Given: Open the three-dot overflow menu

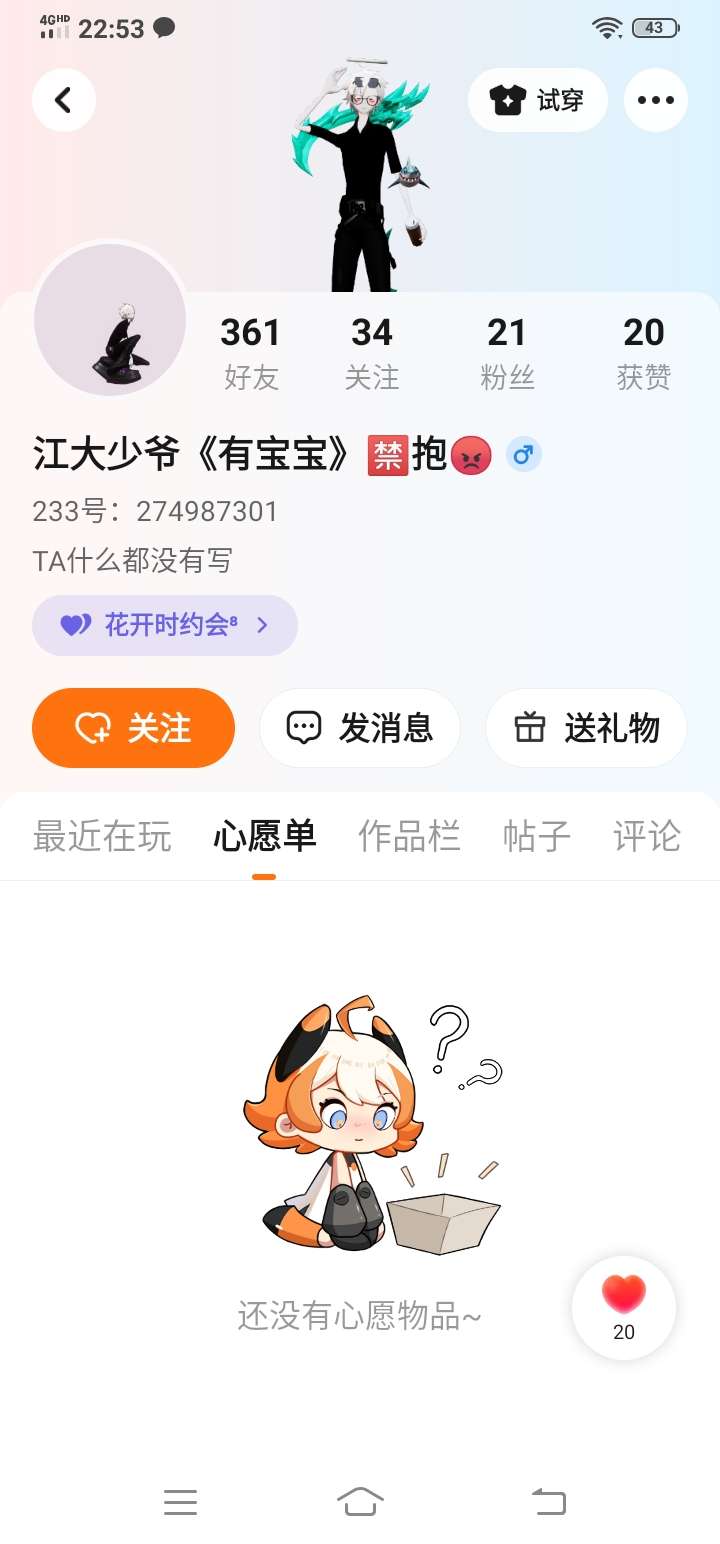Looking at the screenshot, I should 656,100.
